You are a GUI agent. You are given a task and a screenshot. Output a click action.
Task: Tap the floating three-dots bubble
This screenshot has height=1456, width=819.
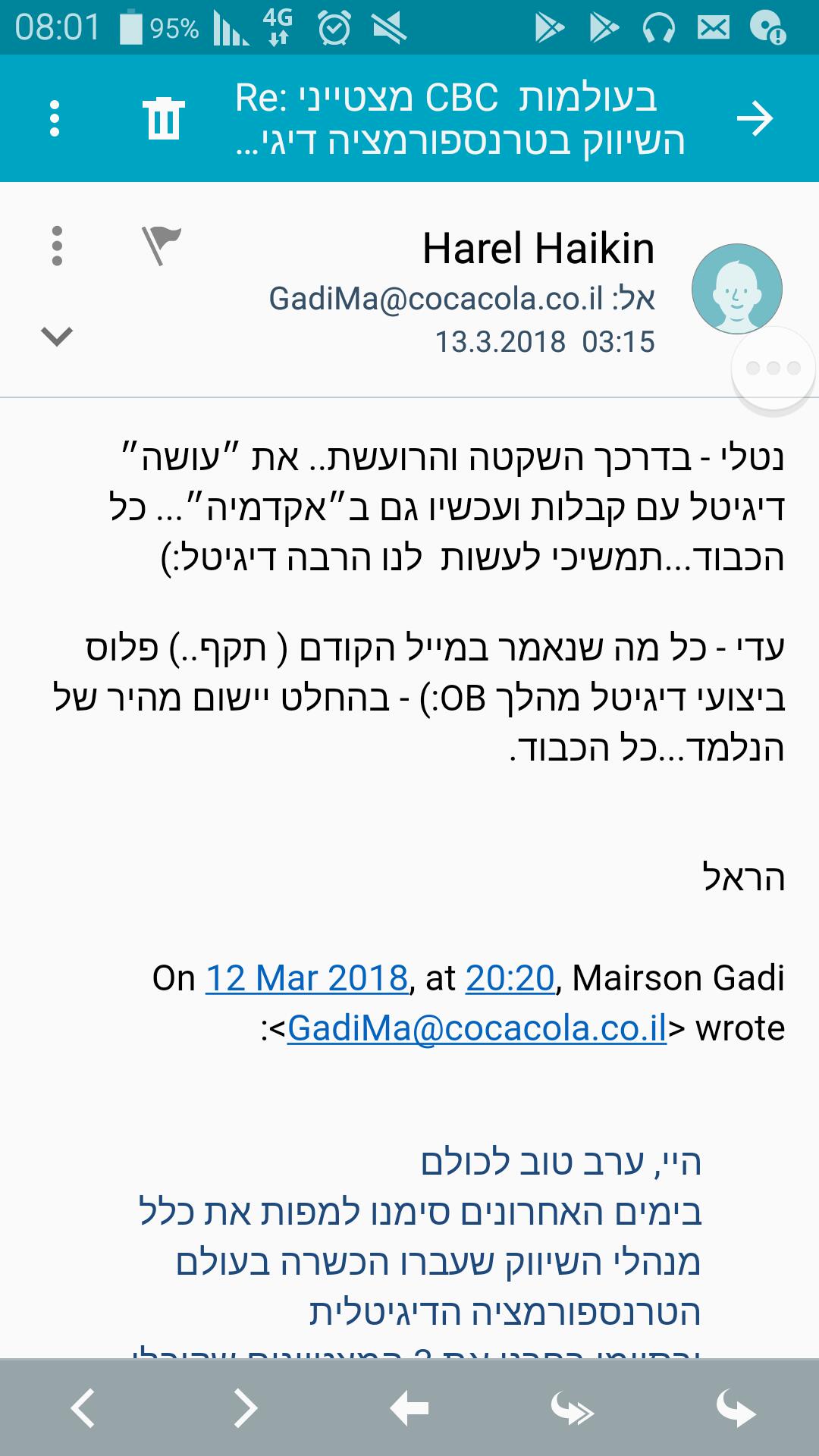tap(773, 369)
